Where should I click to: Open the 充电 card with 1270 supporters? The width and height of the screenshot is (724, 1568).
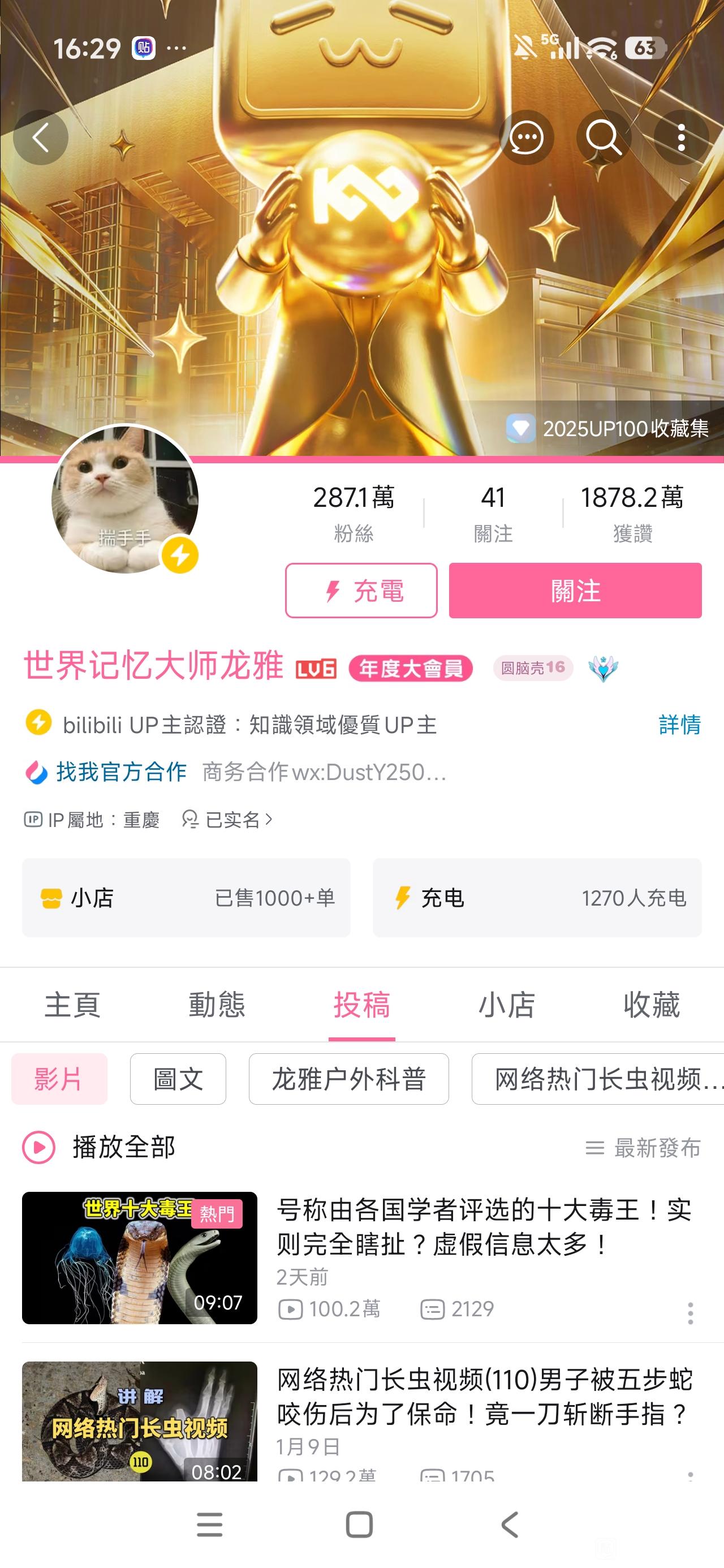537,898
